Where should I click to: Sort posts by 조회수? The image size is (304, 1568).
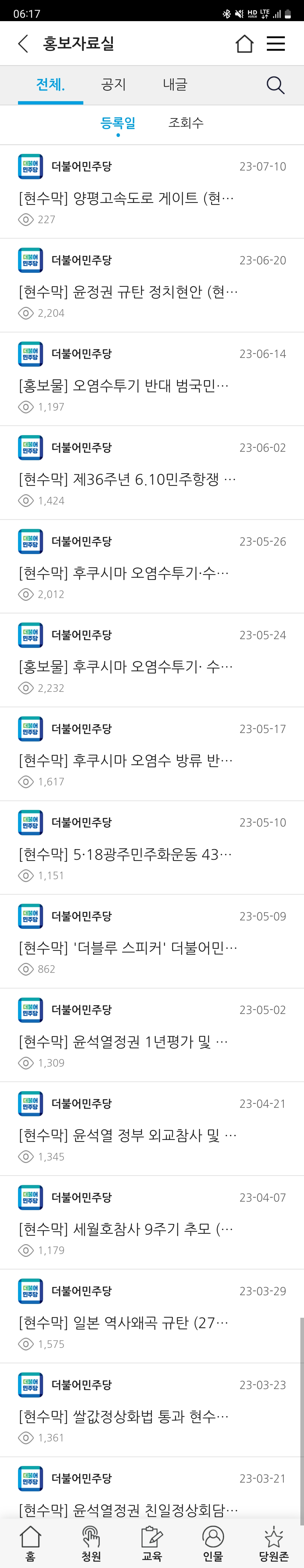coord(186,123)
